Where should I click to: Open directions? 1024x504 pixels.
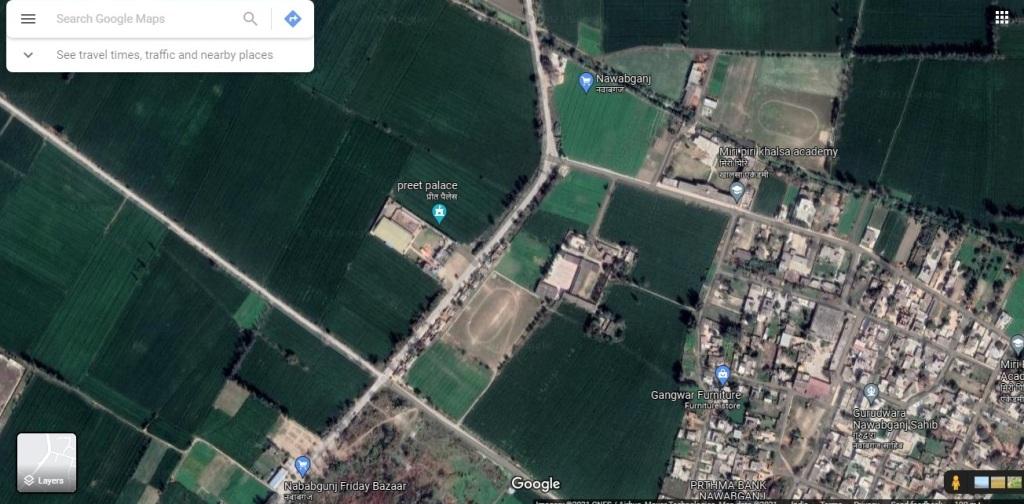(x=292, y=19)
